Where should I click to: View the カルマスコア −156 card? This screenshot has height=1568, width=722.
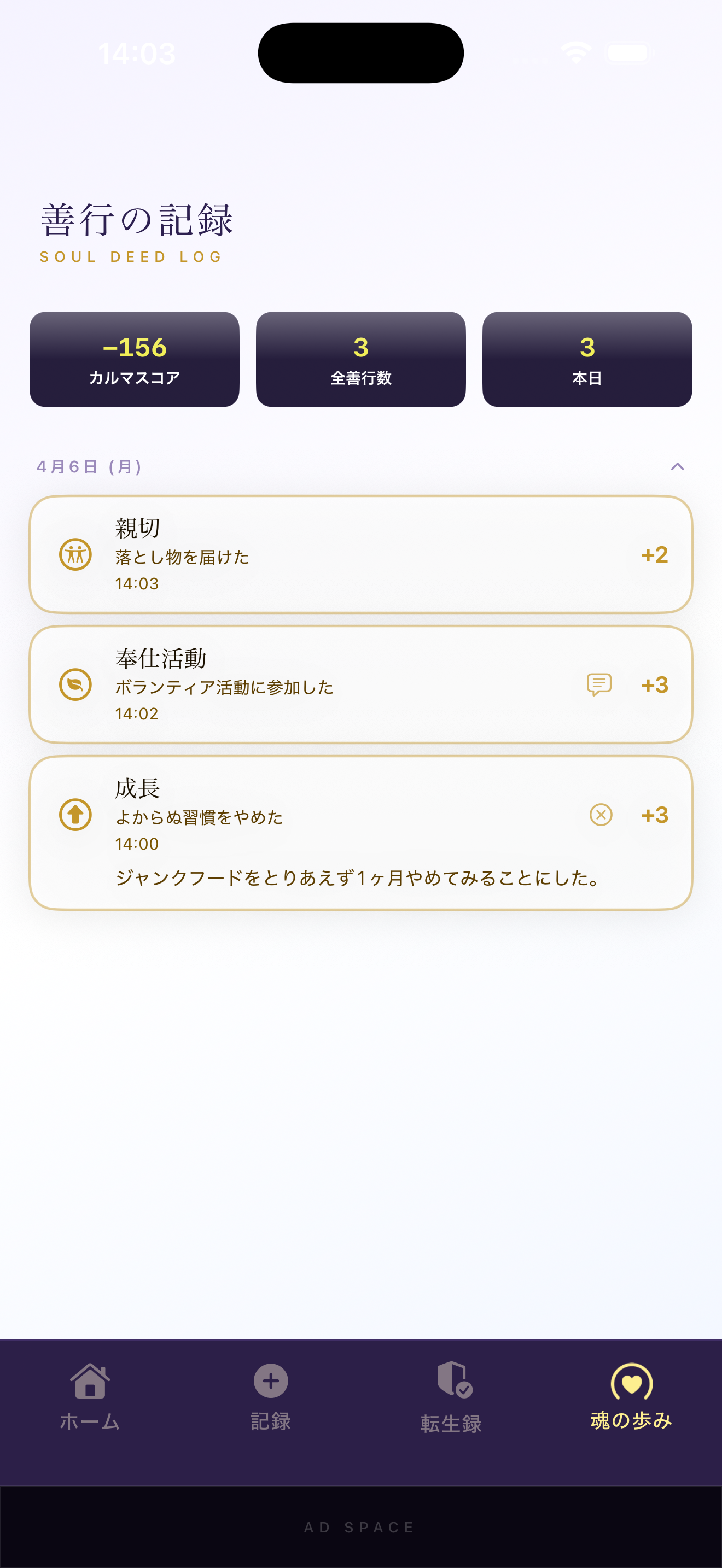(135, 359)
